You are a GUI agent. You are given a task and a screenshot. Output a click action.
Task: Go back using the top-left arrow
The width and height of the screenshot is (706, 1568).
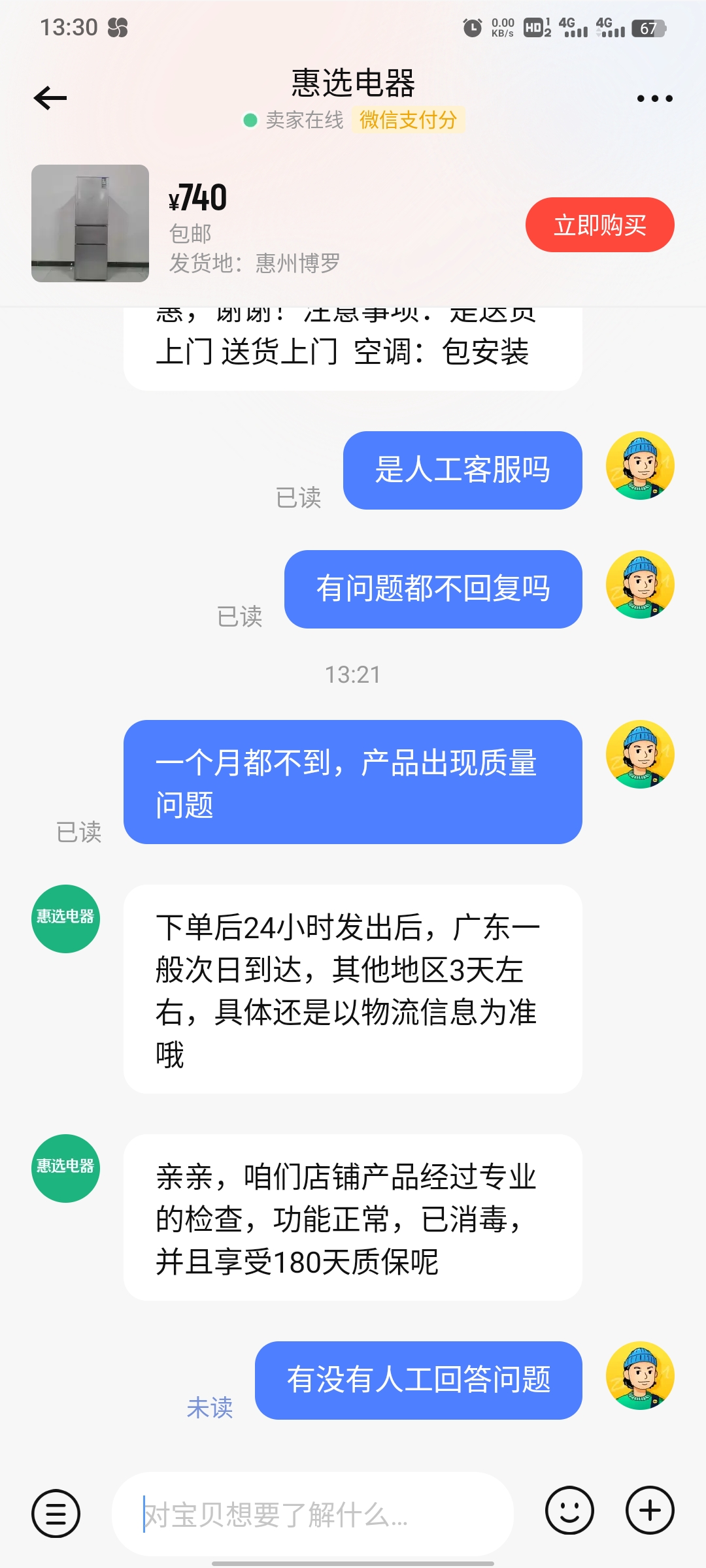click(50, 99)
